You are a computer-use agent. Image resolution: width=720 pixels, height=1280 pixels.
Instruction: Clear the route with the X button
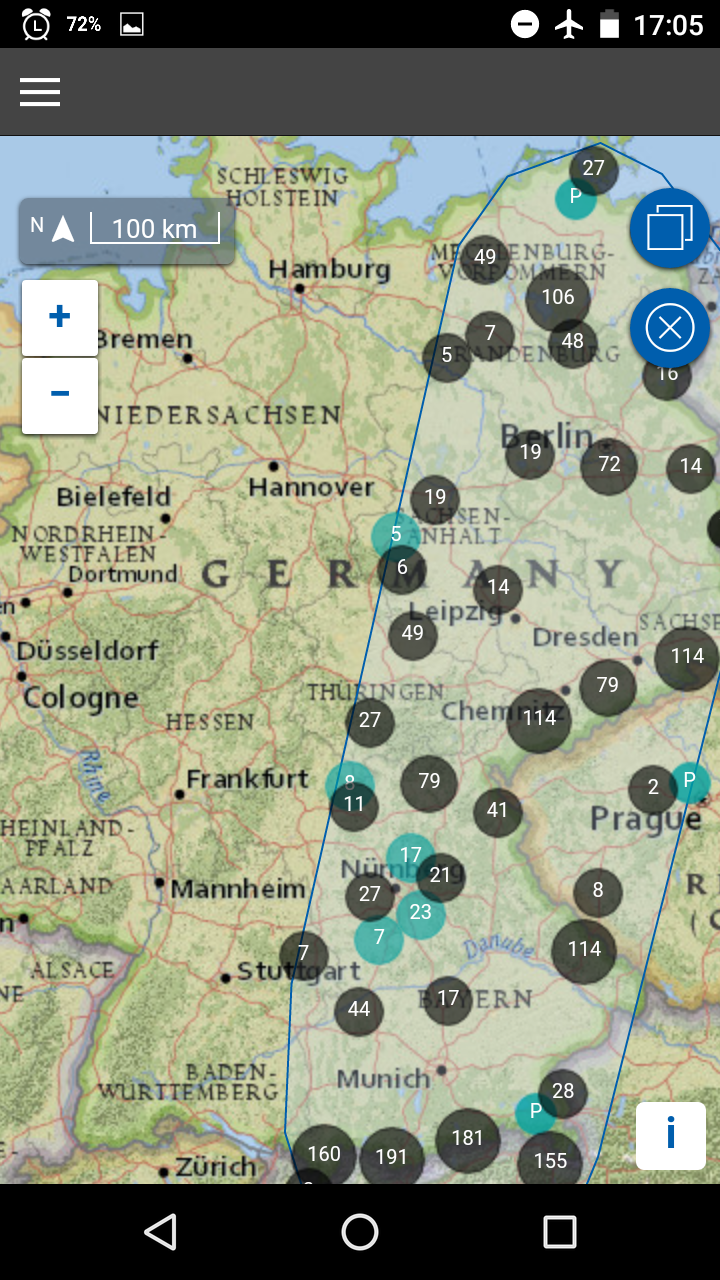(670, 328)
